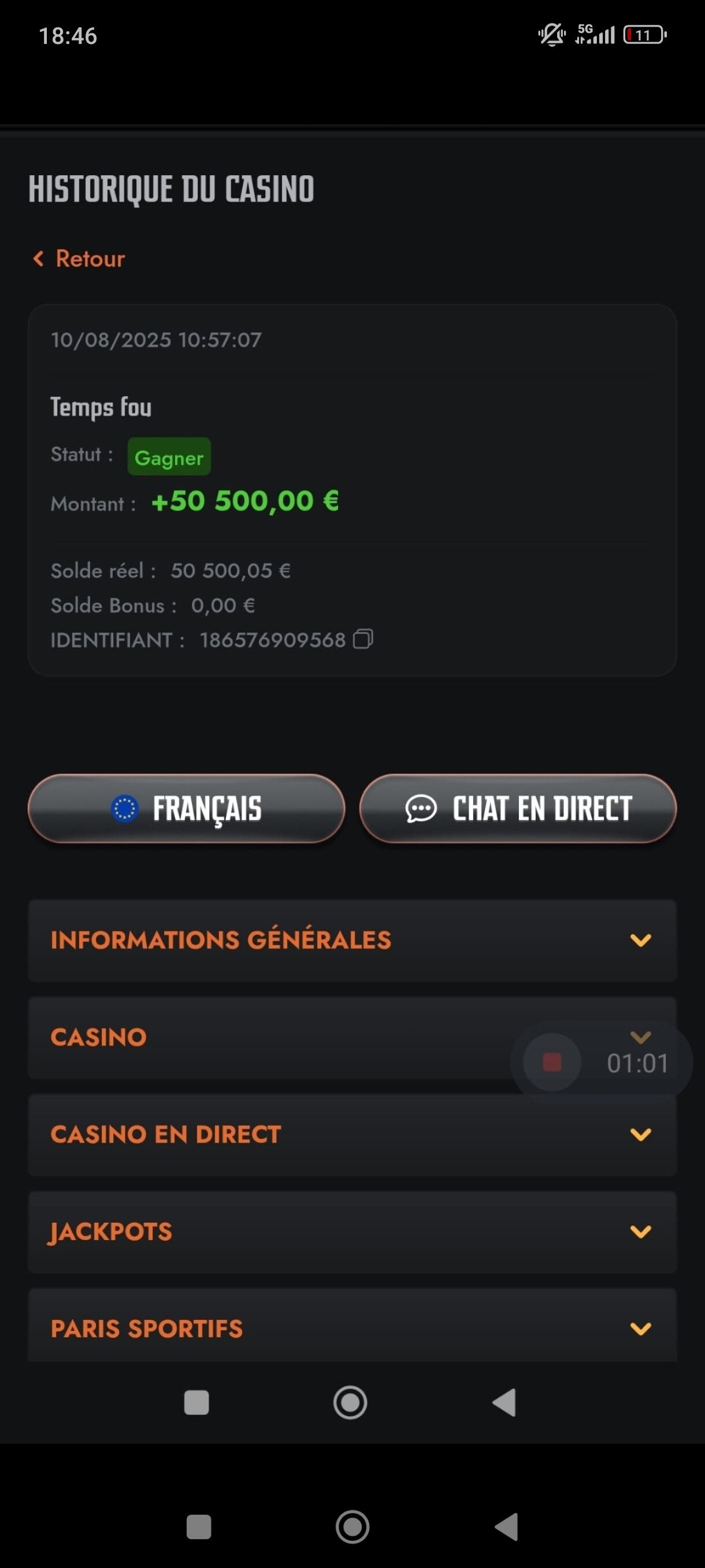The width and height of the screenshot is (705, 1568).
Task: Expand the Jackpots section
Action: (352, 1232)
